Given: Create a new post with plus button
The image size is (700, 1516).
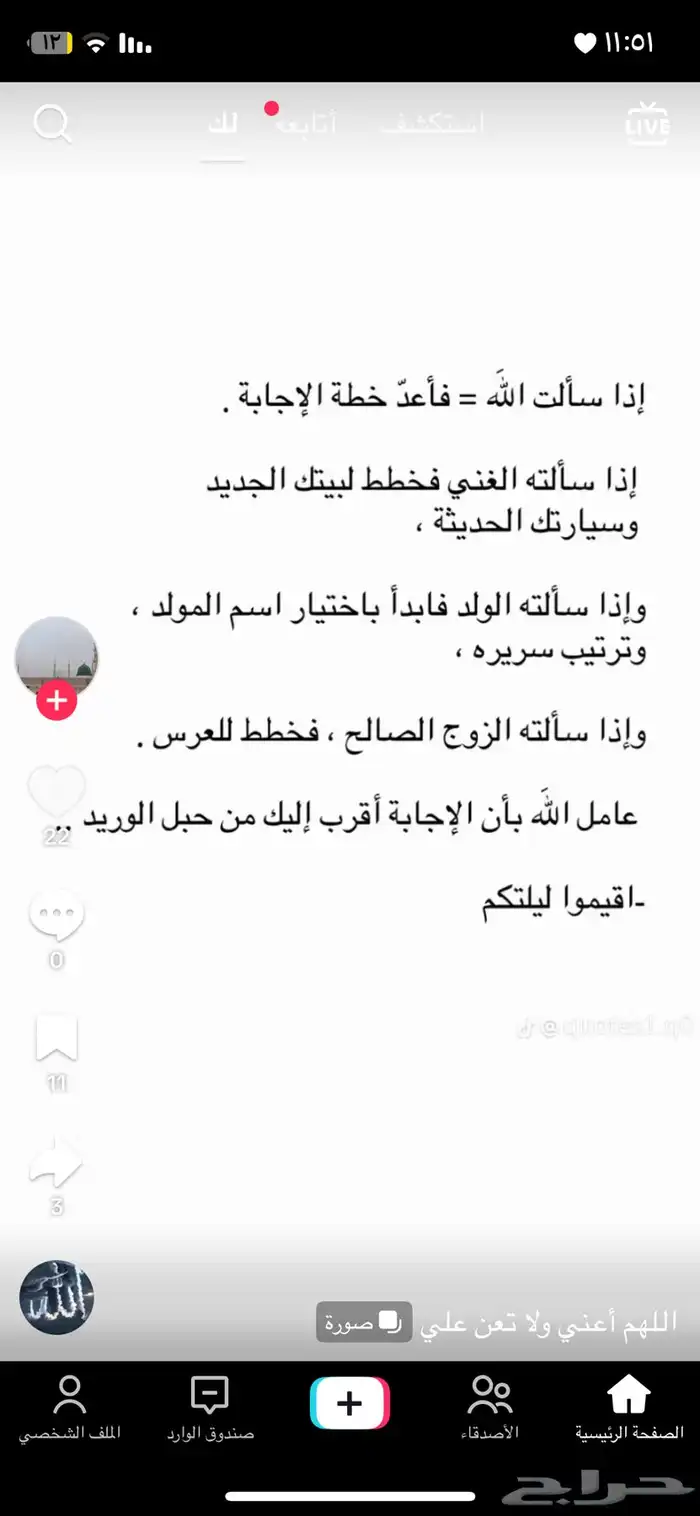Looking at the screenshot, I should tap(349, 1403).
